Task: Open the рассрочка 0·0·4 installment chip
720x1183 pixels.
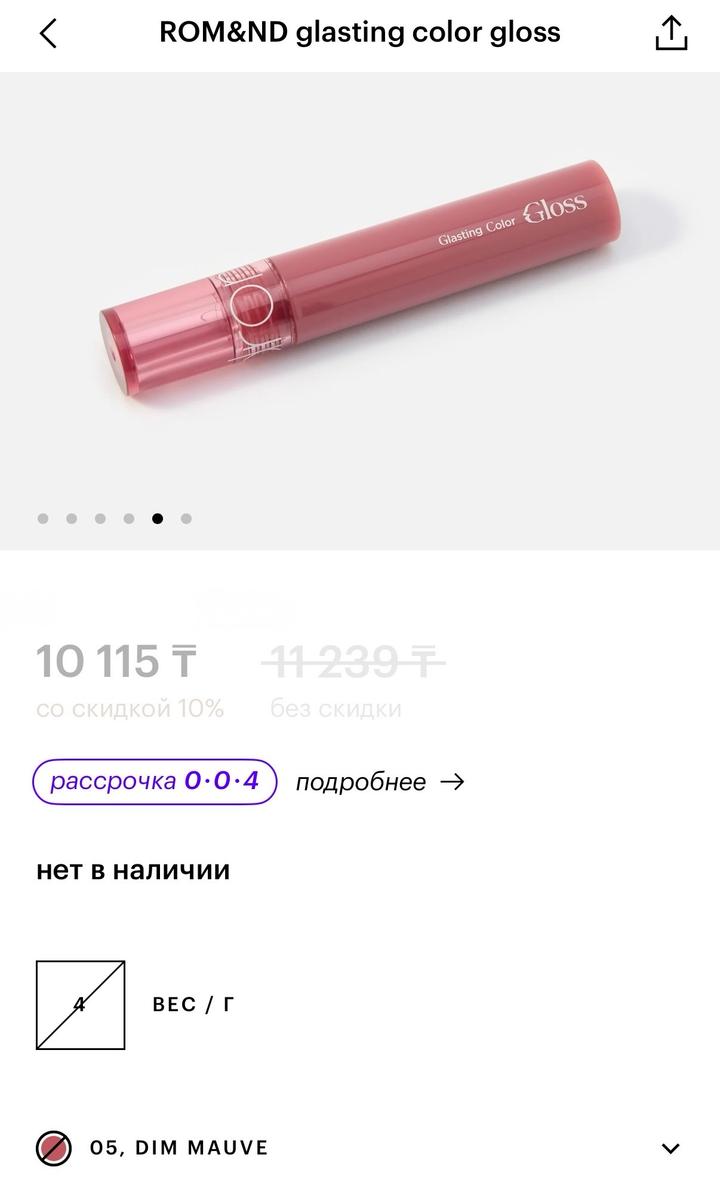Action: [x=155, y=781]
